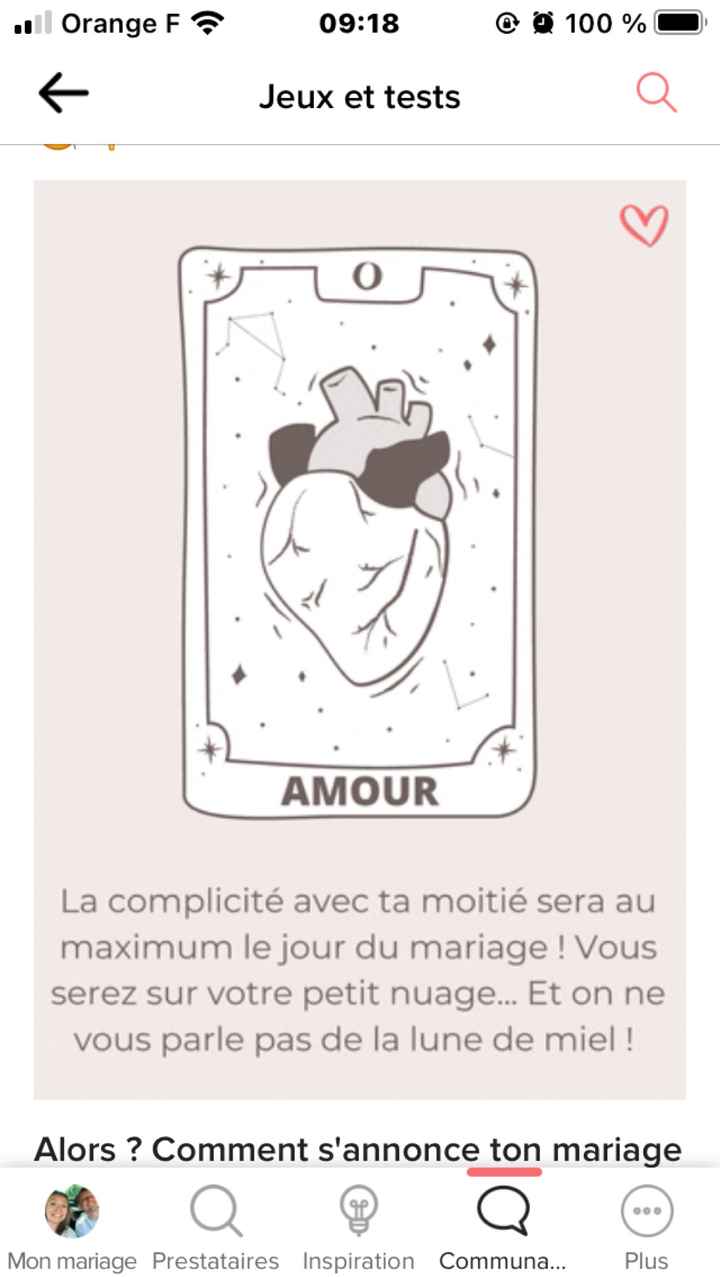
Task: Tap the back arrow icon
Action: pyautogui.click(x=62, y=94)
